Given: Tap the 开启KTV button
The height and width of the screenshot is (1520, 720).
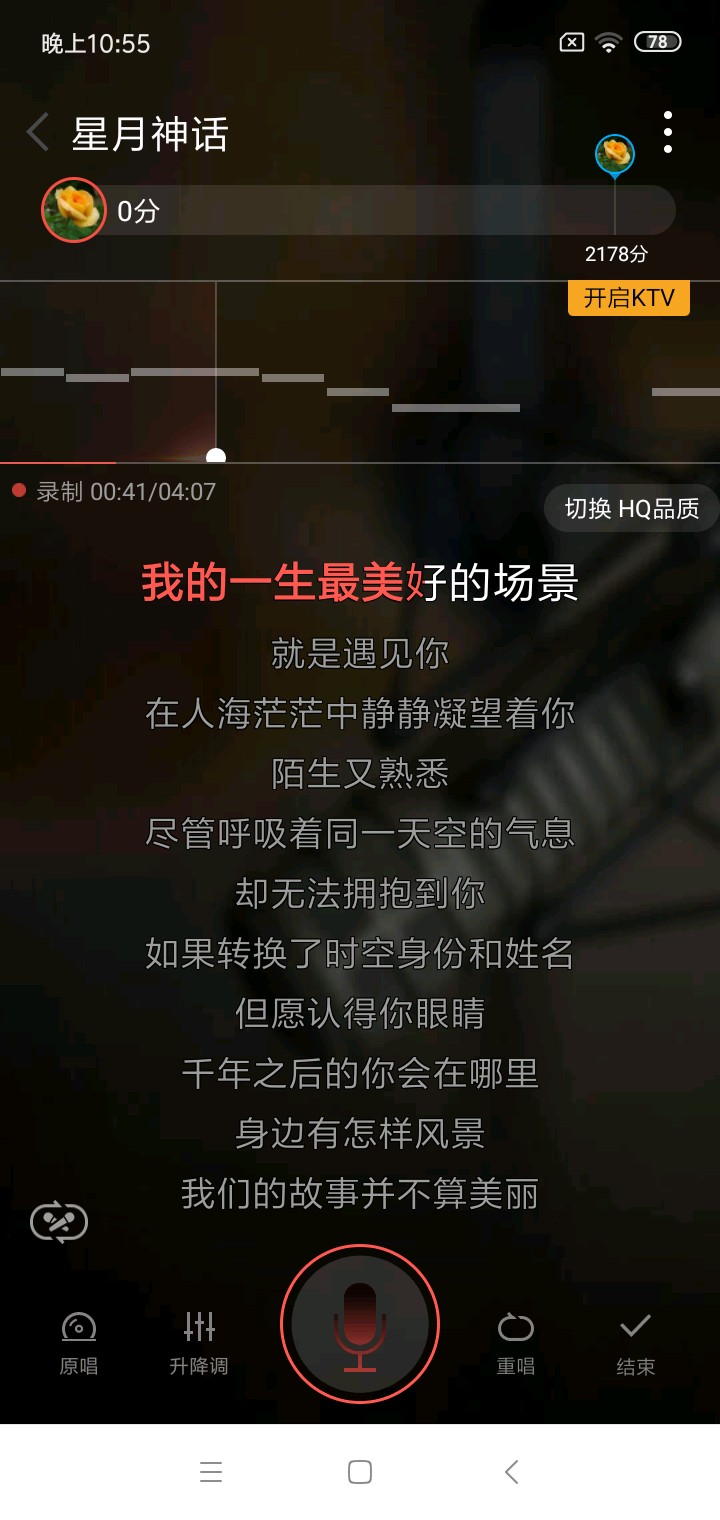Looking at the screenshot, I should 629,298.
